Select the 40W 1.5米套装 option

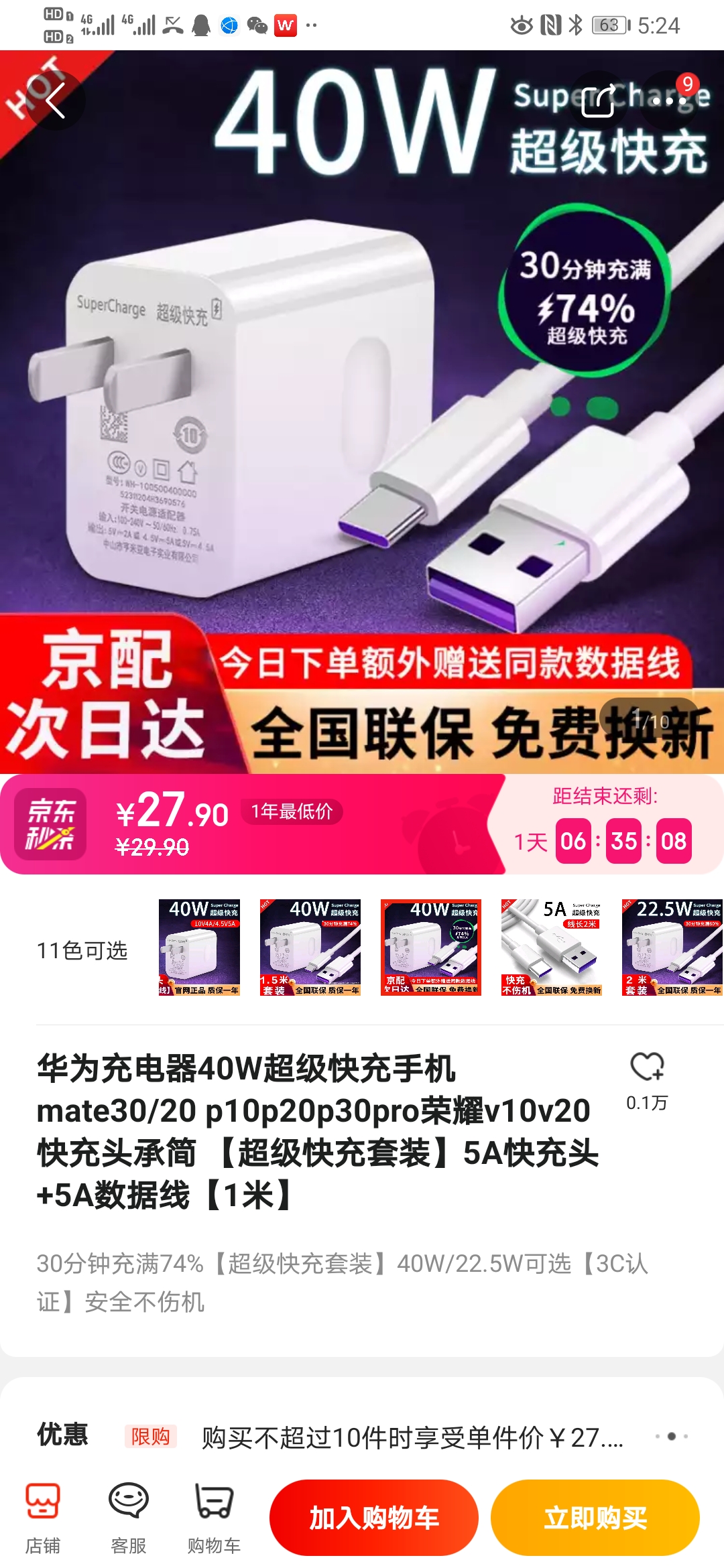tap(310, 948)
